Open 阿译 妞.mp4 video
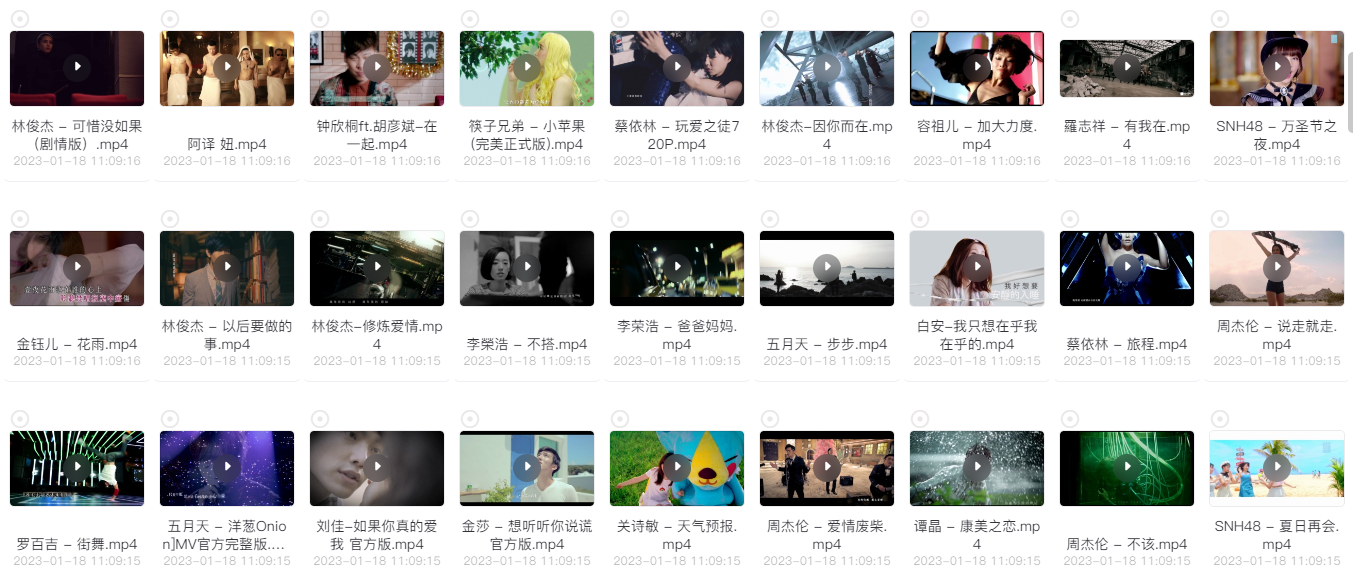 tap(227, 68)
